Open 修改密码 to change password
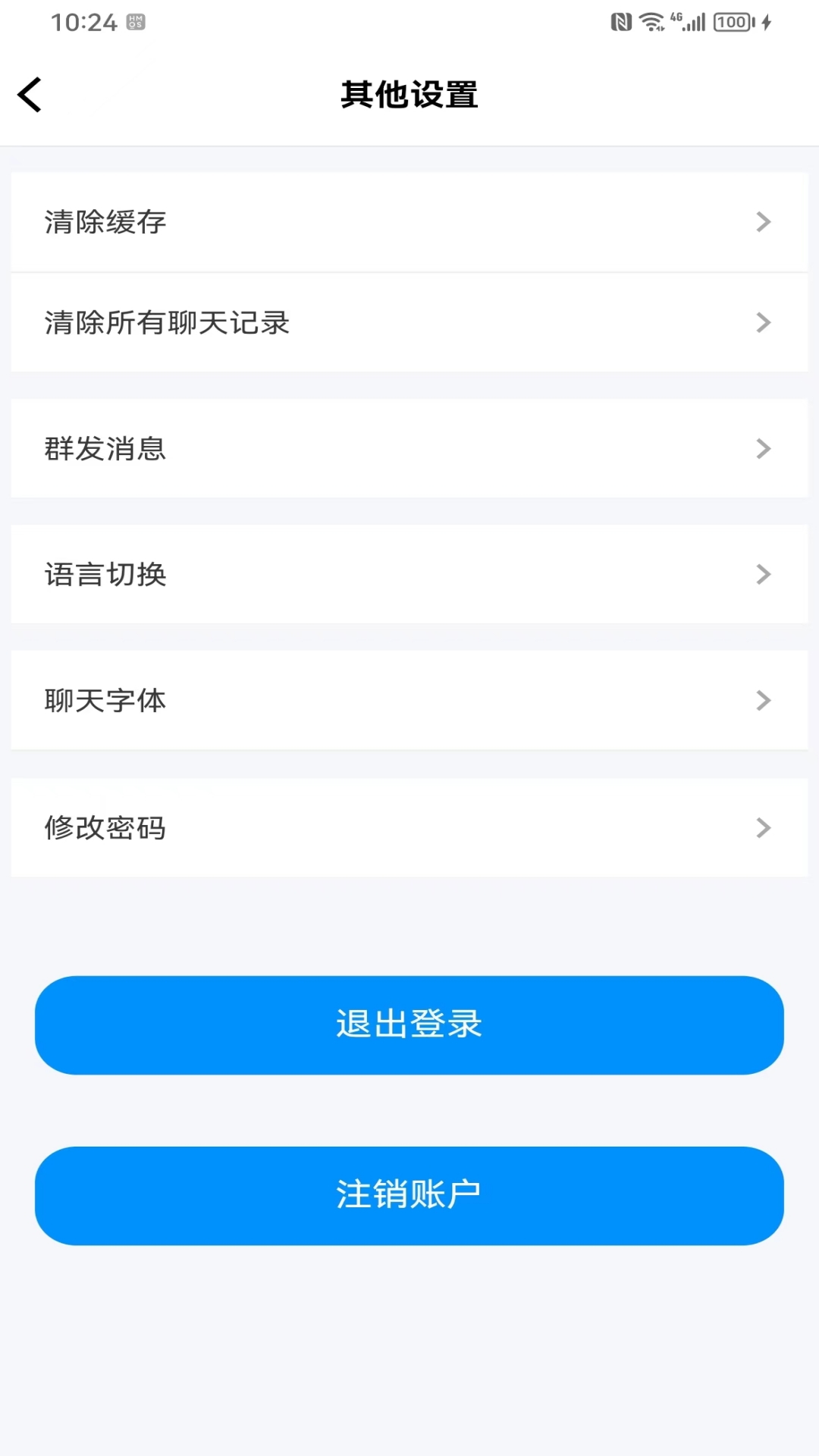This screenshot has height=1456, width=819. pos(409,827)
